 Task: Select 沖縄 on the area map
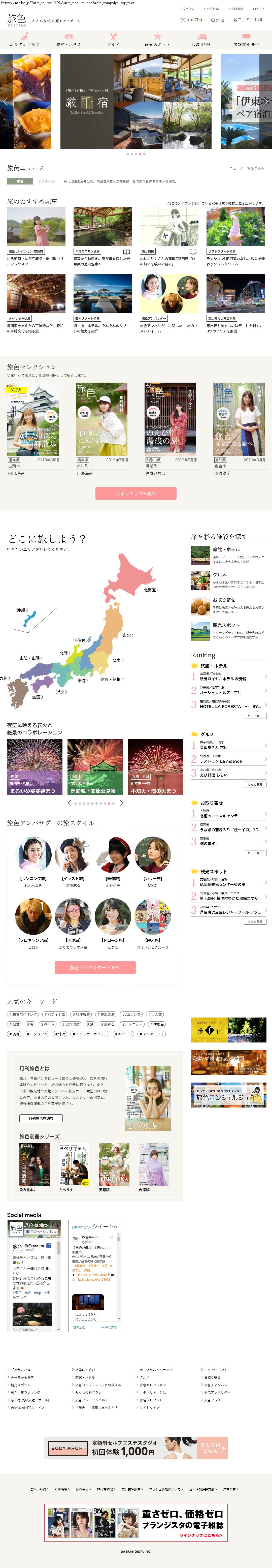pyautogui.click(x=22, y=610)
